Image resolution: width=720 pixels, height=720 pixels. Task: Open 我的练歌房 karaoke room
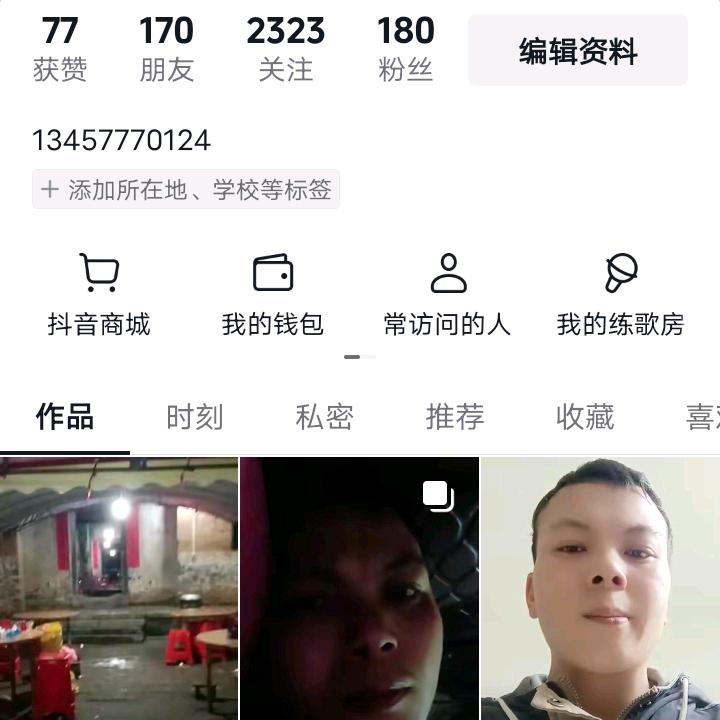620,296
